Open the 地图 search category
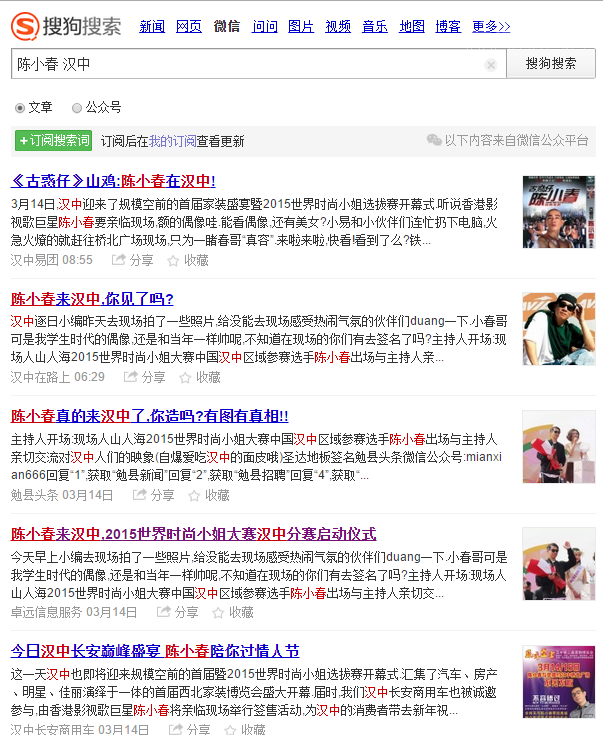The width and height of the screenshot is (603, 735). [411, 26]
